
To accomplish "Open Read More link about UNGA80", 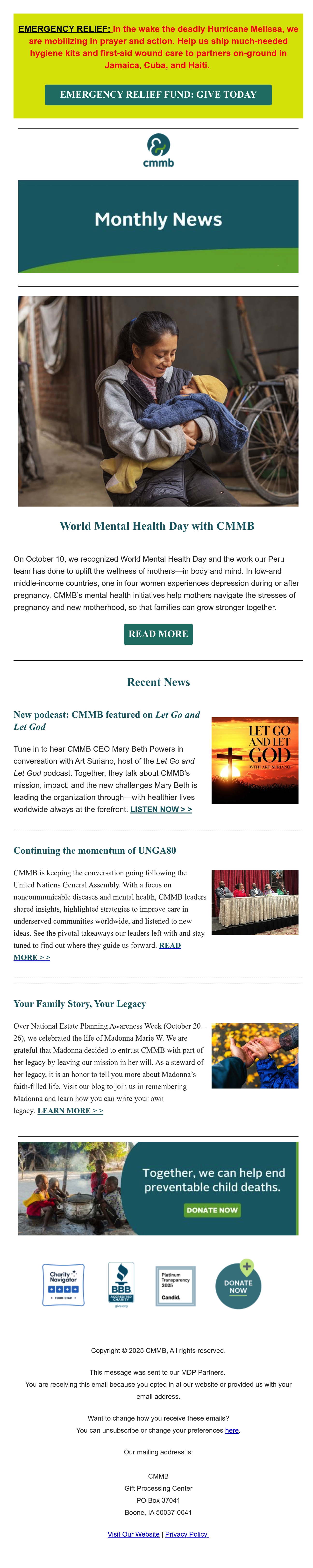I will pos(97,951).
